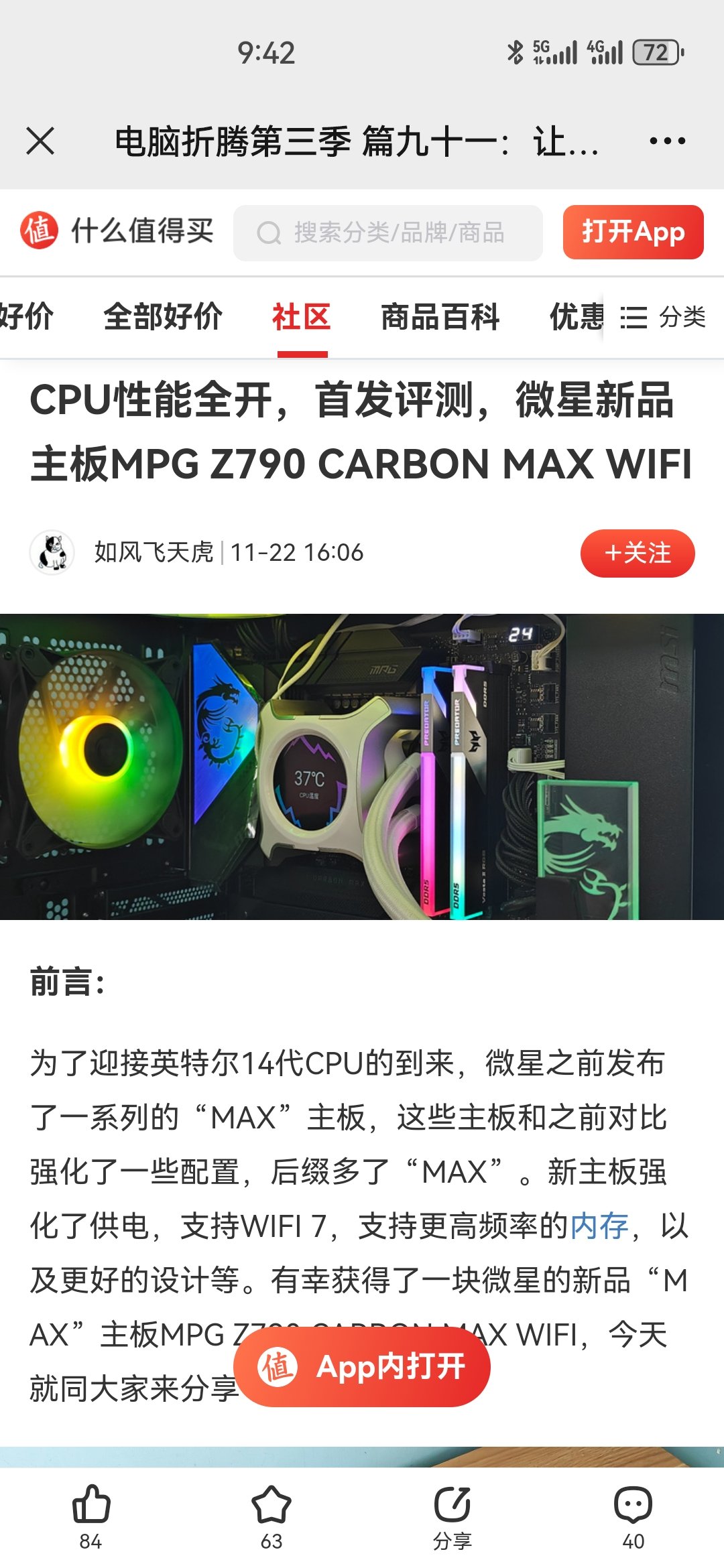
Task: Open the 分类 category menu
Action: (x=663, y=316)
